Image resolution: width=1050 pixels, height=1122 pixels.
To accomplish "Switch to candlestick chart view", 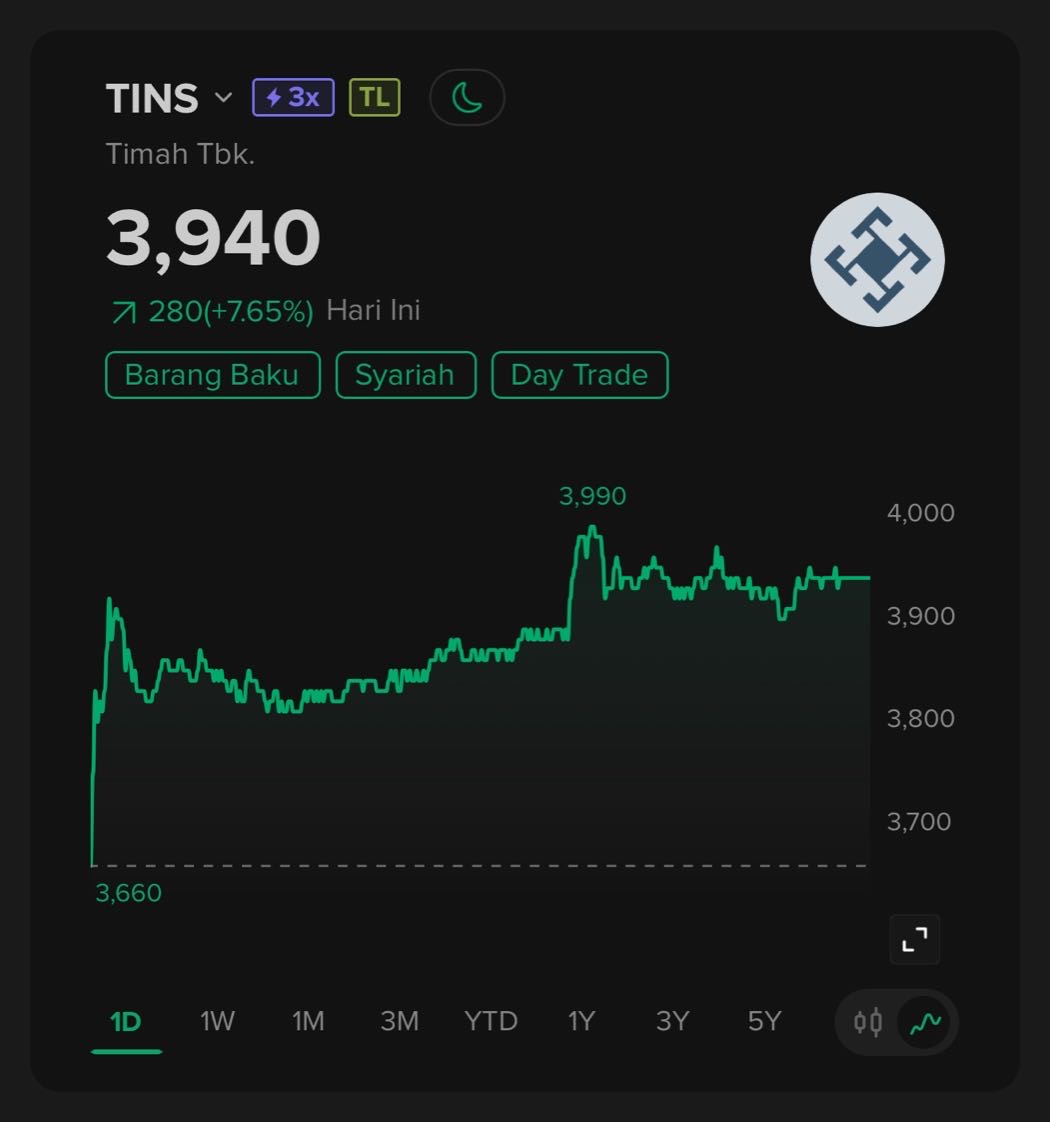I will 868,1022.
